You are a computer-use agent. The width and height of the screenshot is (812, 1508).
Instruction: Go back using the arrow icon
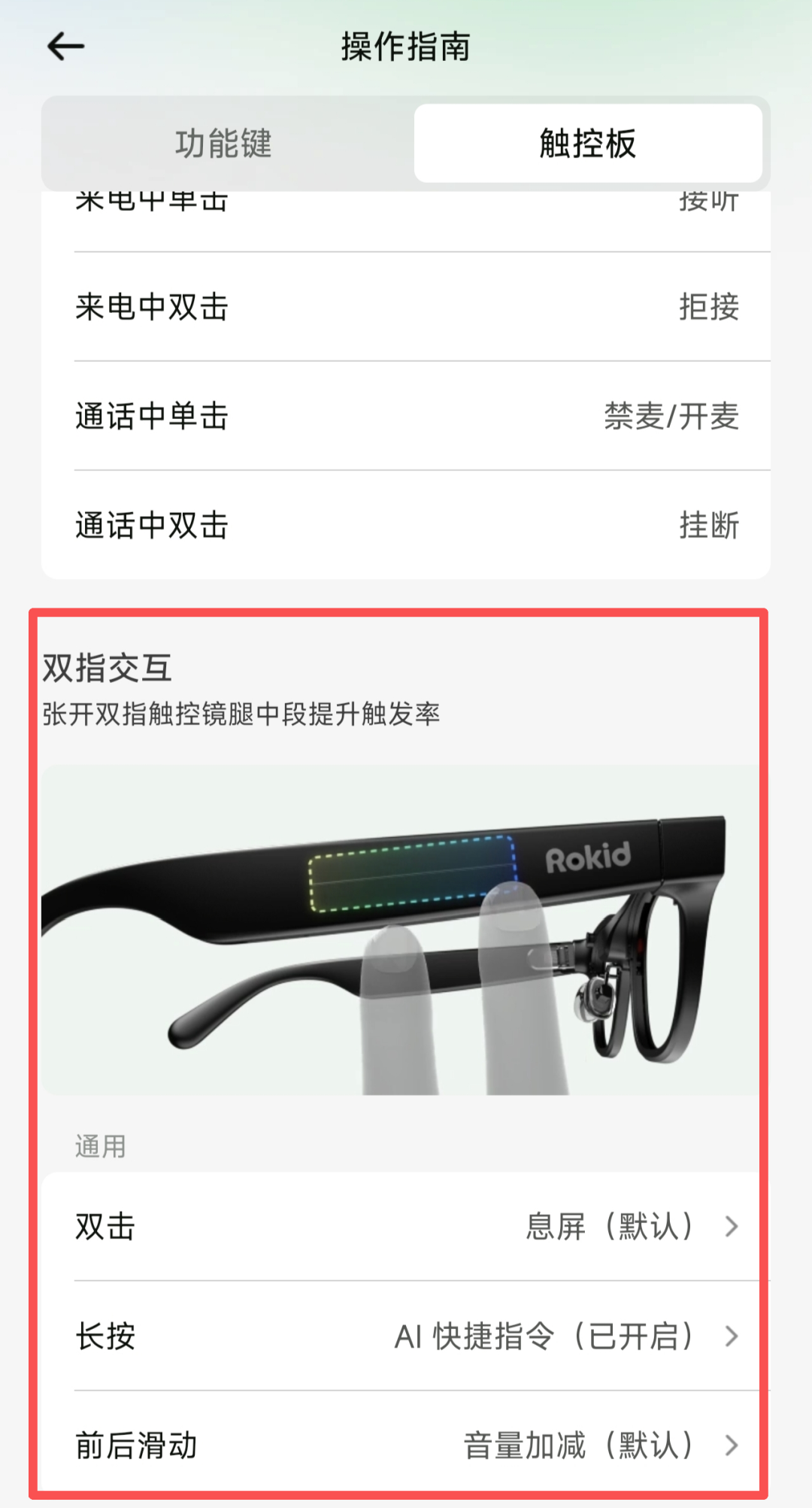pos(66,47)
